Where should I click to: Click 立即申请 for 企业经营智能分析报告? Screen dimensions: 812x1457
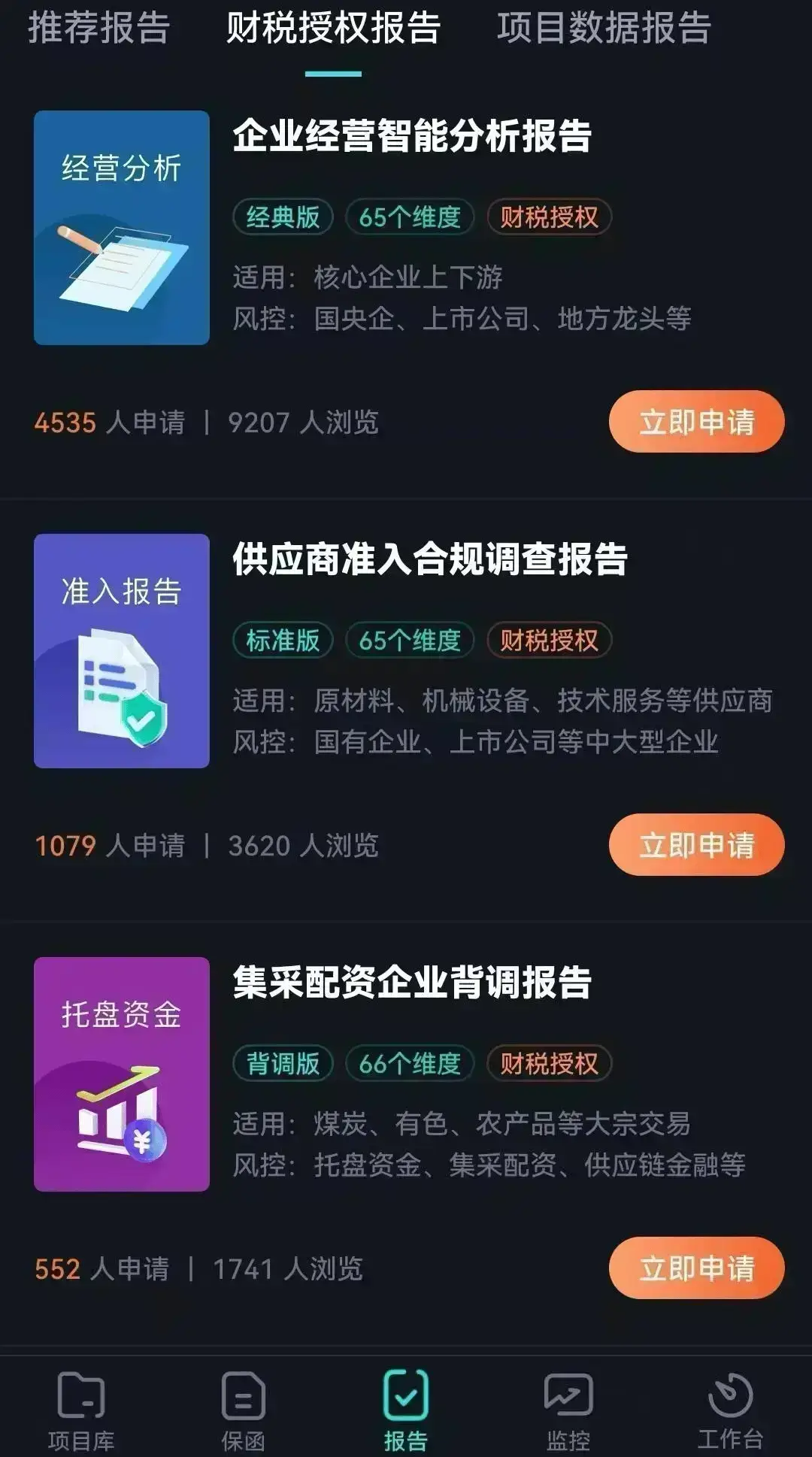tap(695, 423)
